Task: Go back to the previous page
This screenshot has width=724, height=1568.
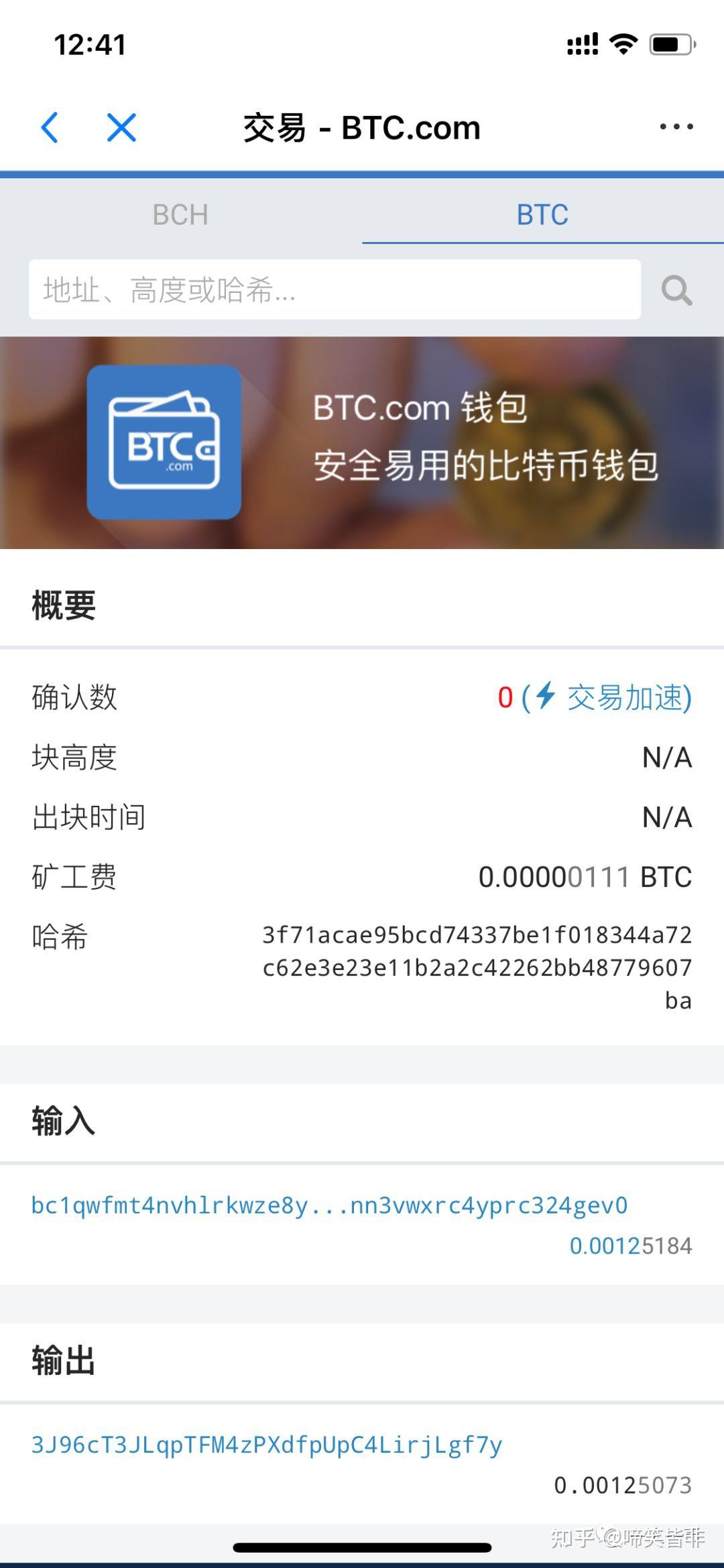Action: 50,127
